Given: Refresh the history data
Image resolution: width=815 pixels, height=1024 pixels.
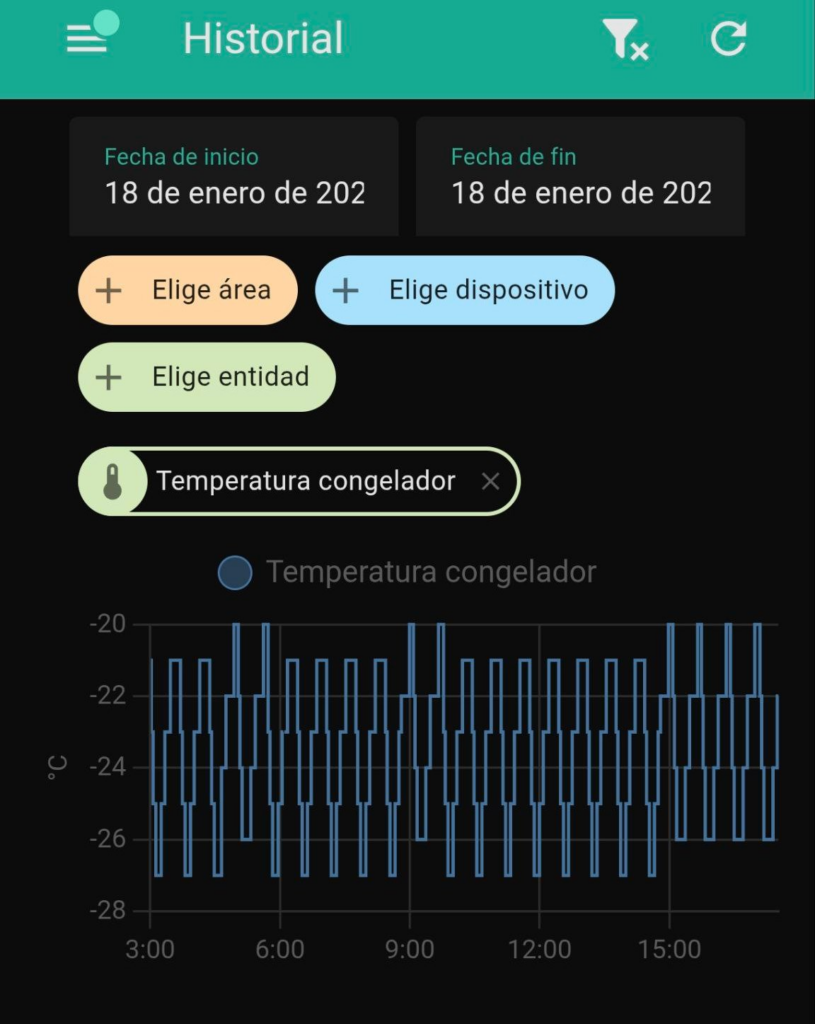Looking at the screenshot, I should tap(728, 39).
